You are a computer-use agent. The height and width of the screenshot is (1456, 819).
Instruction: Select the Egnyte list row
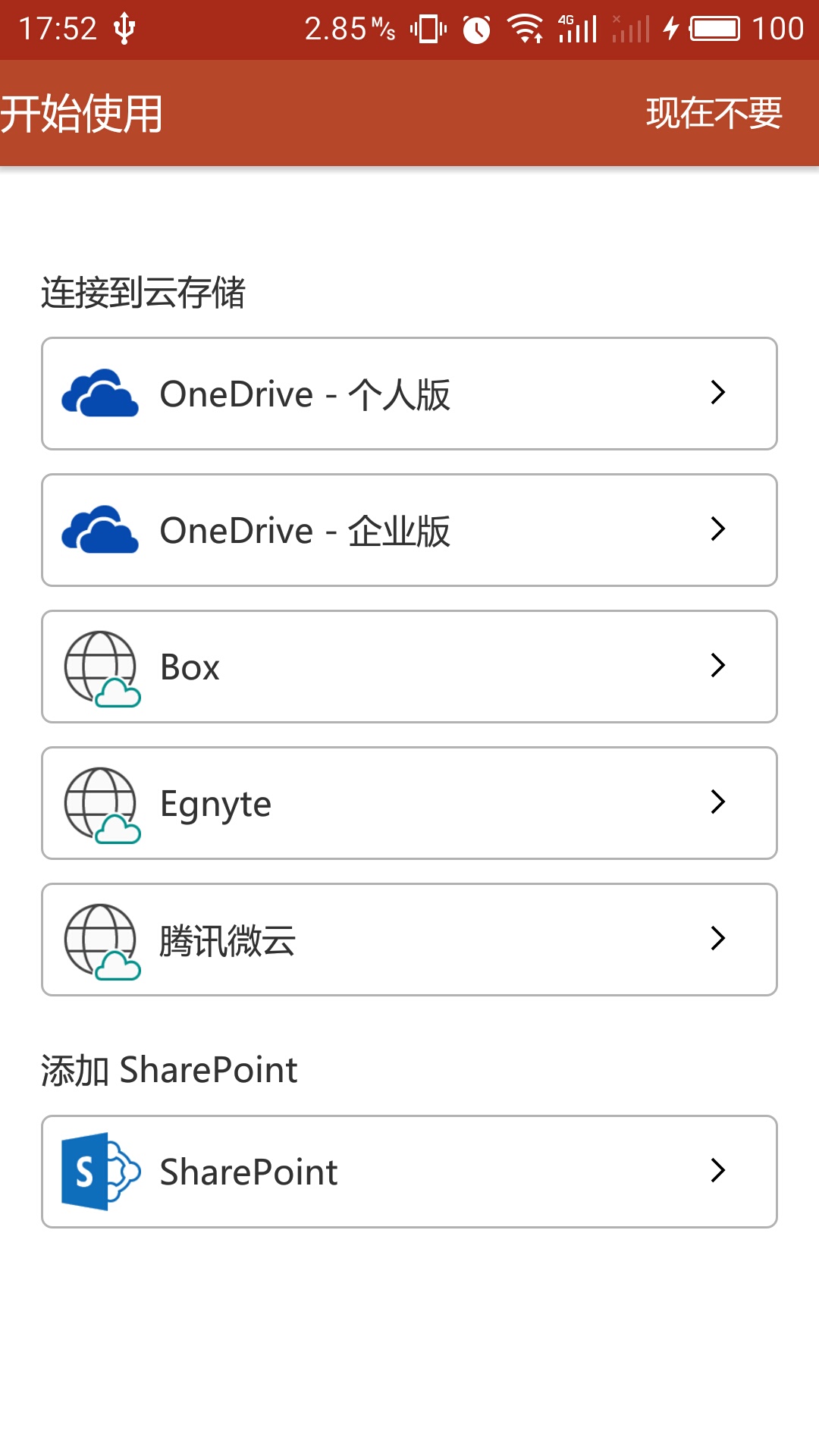coord(409,802)
